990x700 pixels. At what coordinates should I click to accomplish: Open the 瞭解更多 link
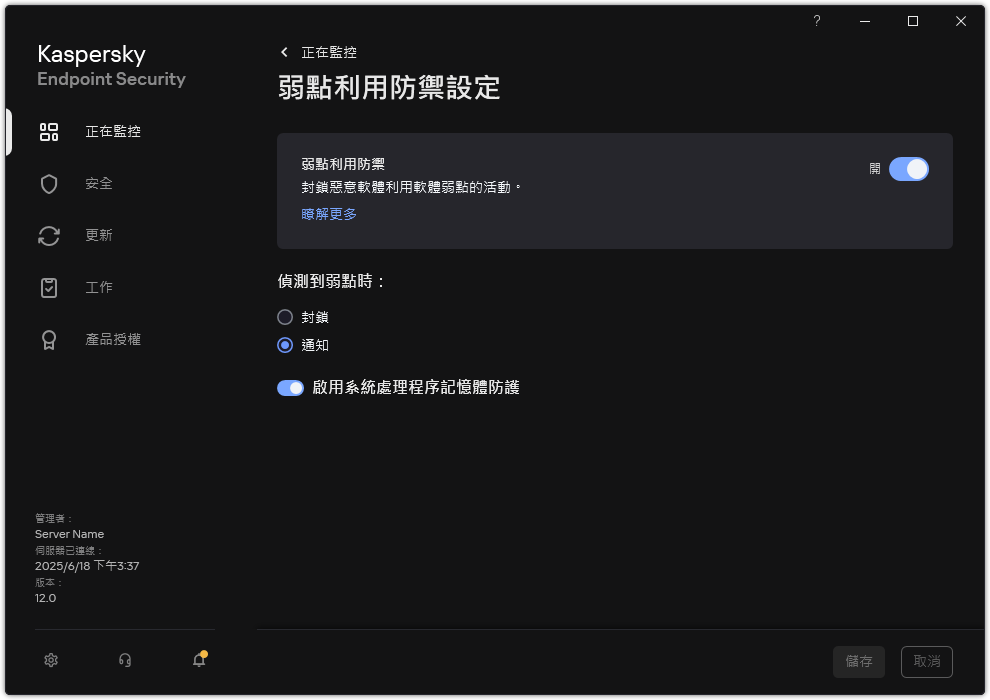[329, 214]
